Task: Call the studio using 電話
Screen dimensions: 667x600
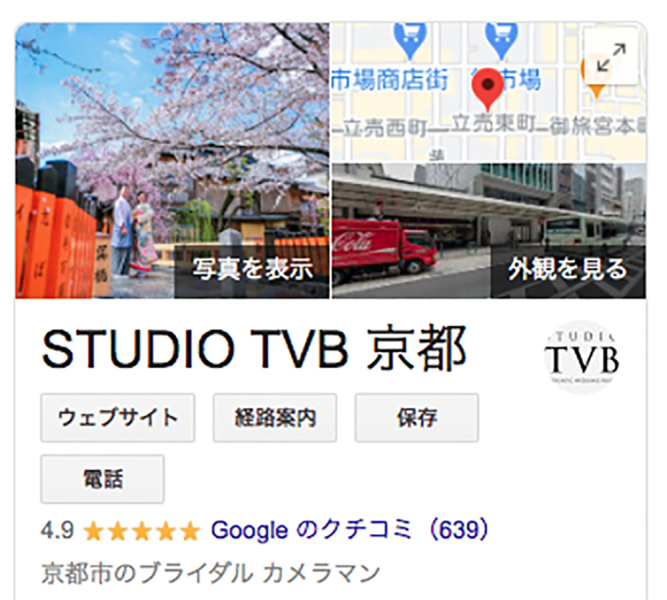Action: click(102, 479)
